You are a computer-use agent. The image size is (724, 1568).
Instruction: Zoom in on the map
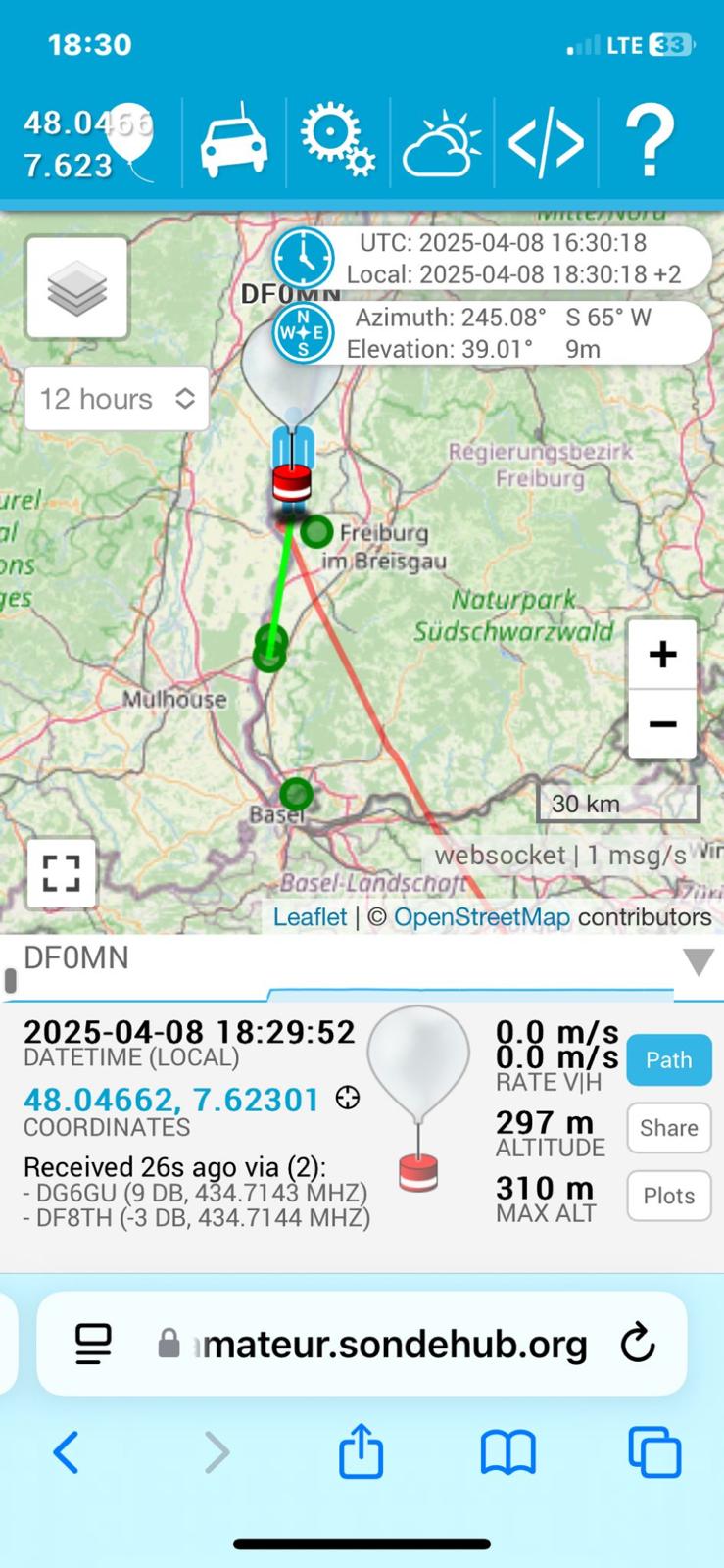(x=662, y=654)
